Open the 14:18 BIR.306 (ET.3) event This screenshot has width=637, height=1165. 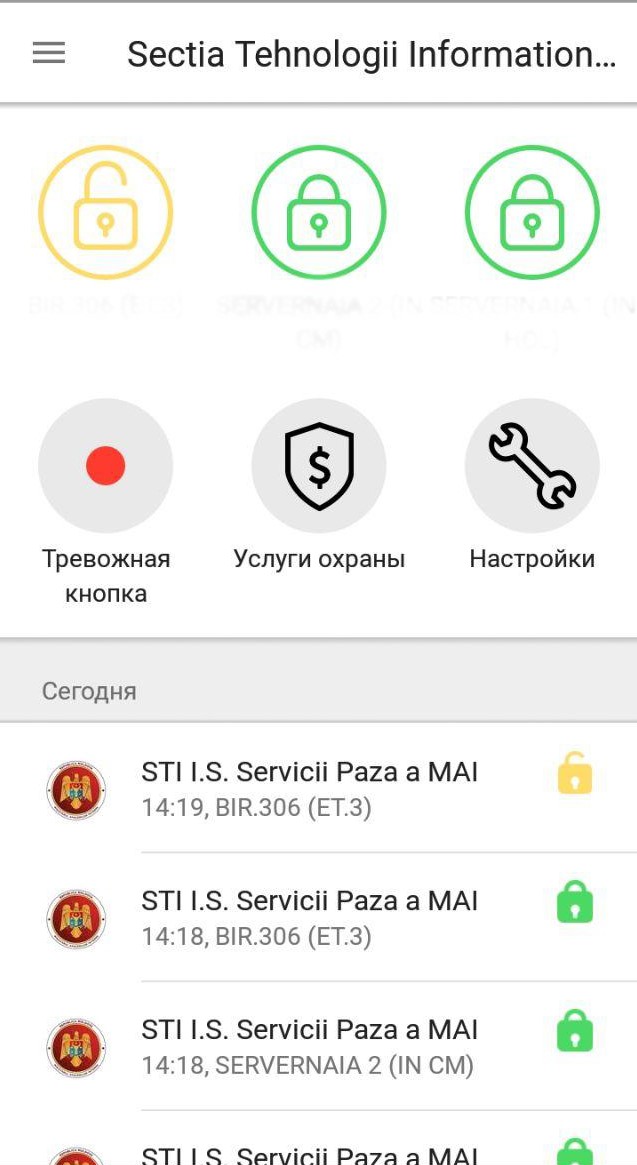(x=310, y=918)
